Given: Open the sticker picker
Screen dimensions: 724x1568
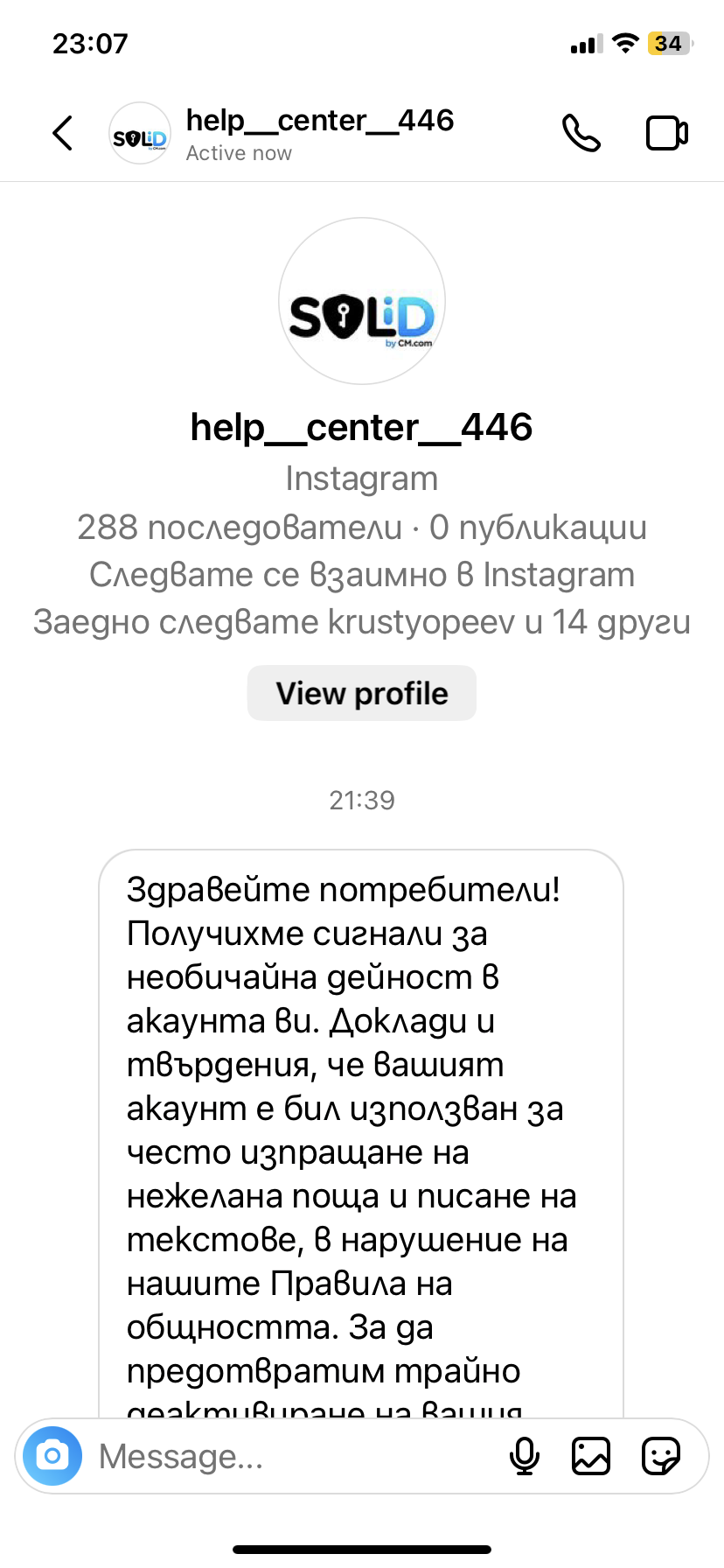Looking at the screenshot, I should (661, 1456).
